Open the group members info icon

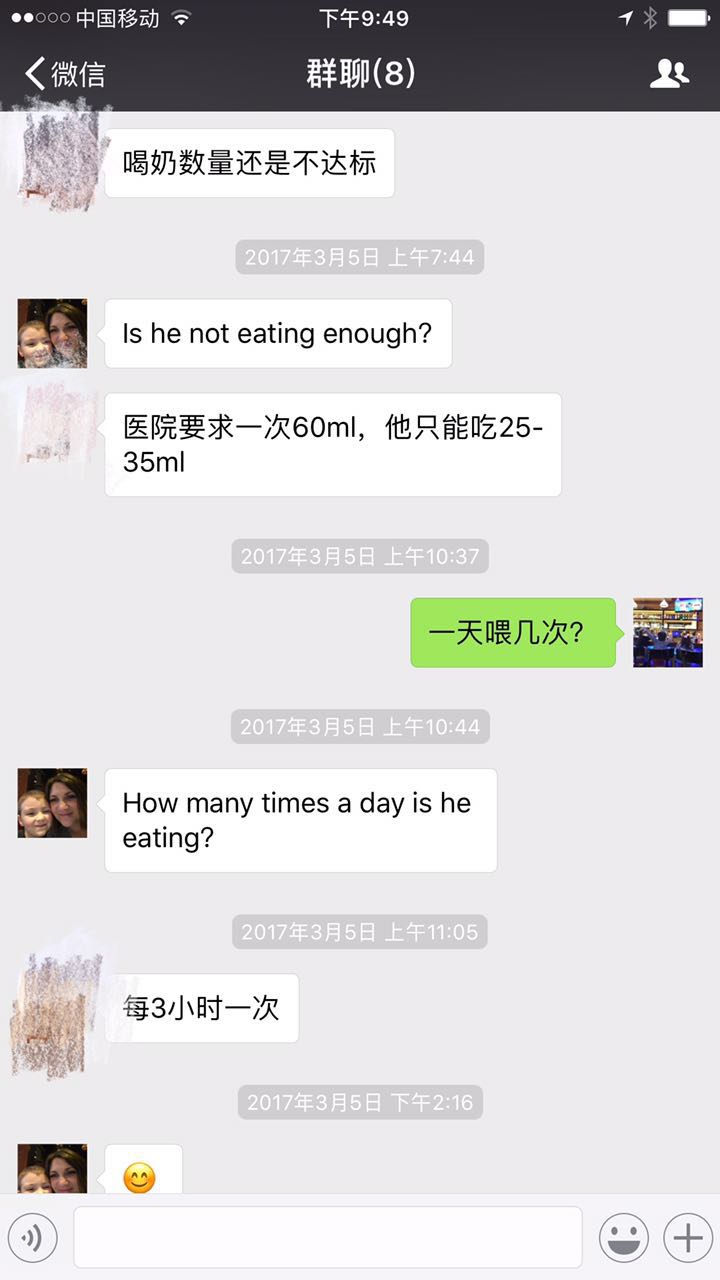pos(668,74)
